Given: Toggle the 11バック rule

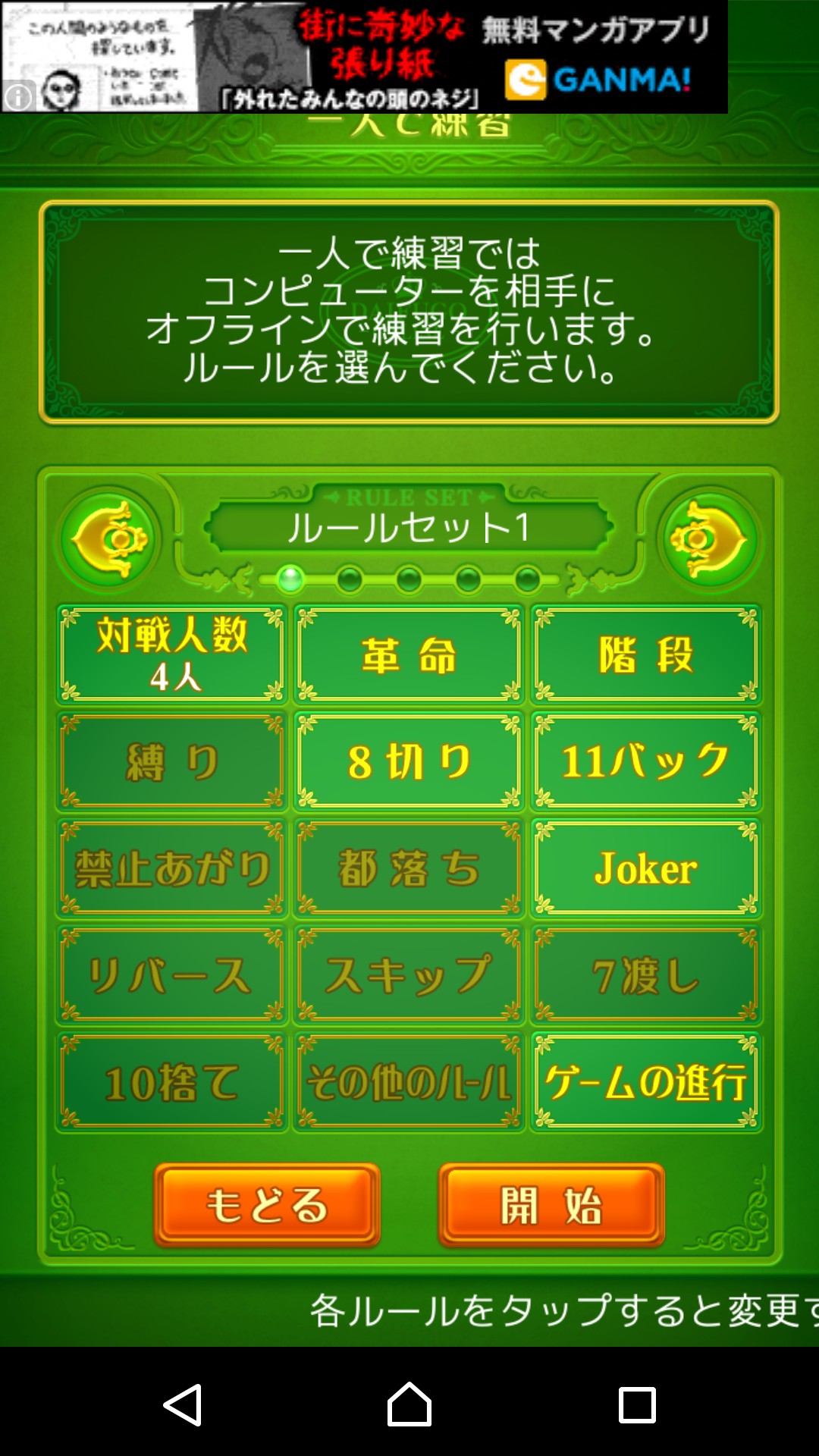Looking at the screenshot, I should [645, 761].
